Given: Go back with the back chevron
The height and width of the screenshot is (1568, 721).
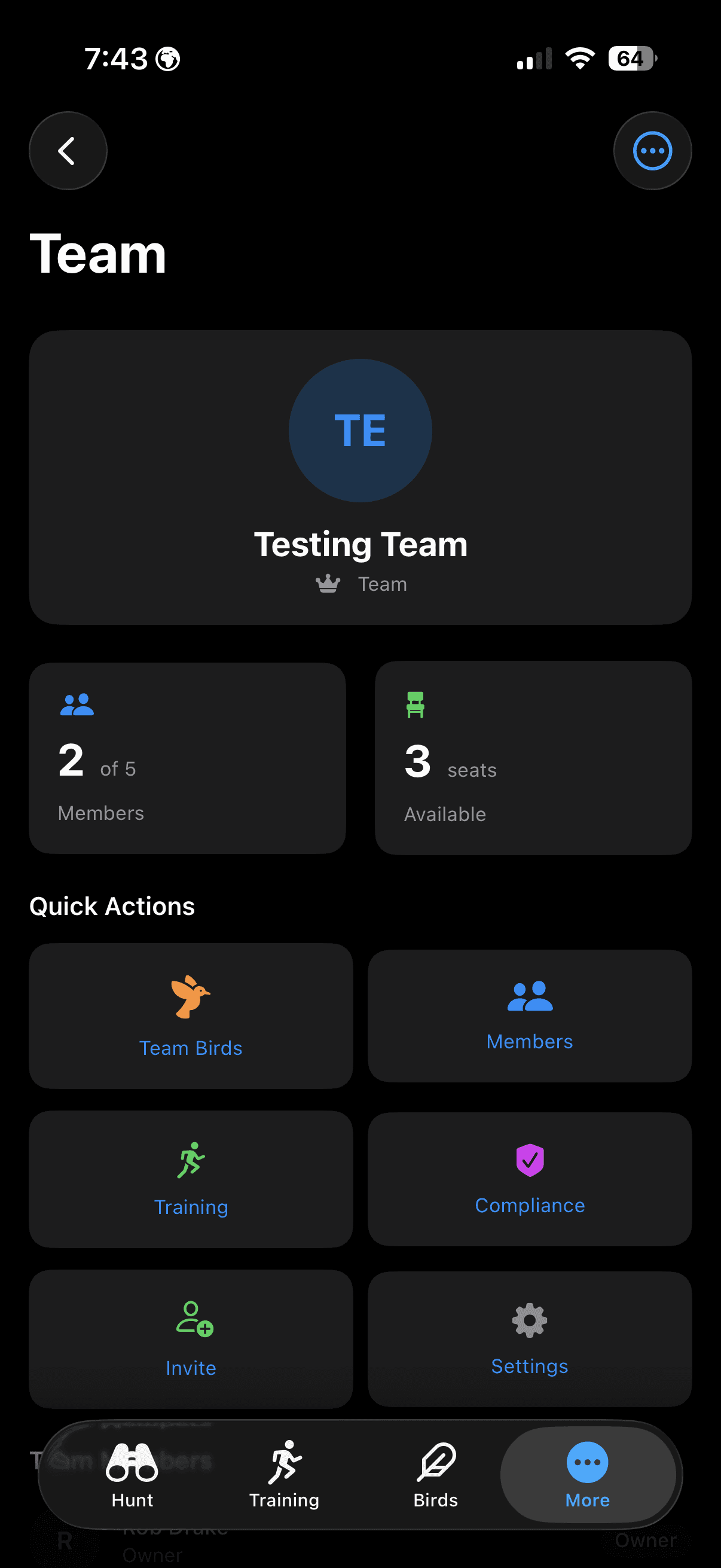Looking at the screenshot, I should point(68,150).
